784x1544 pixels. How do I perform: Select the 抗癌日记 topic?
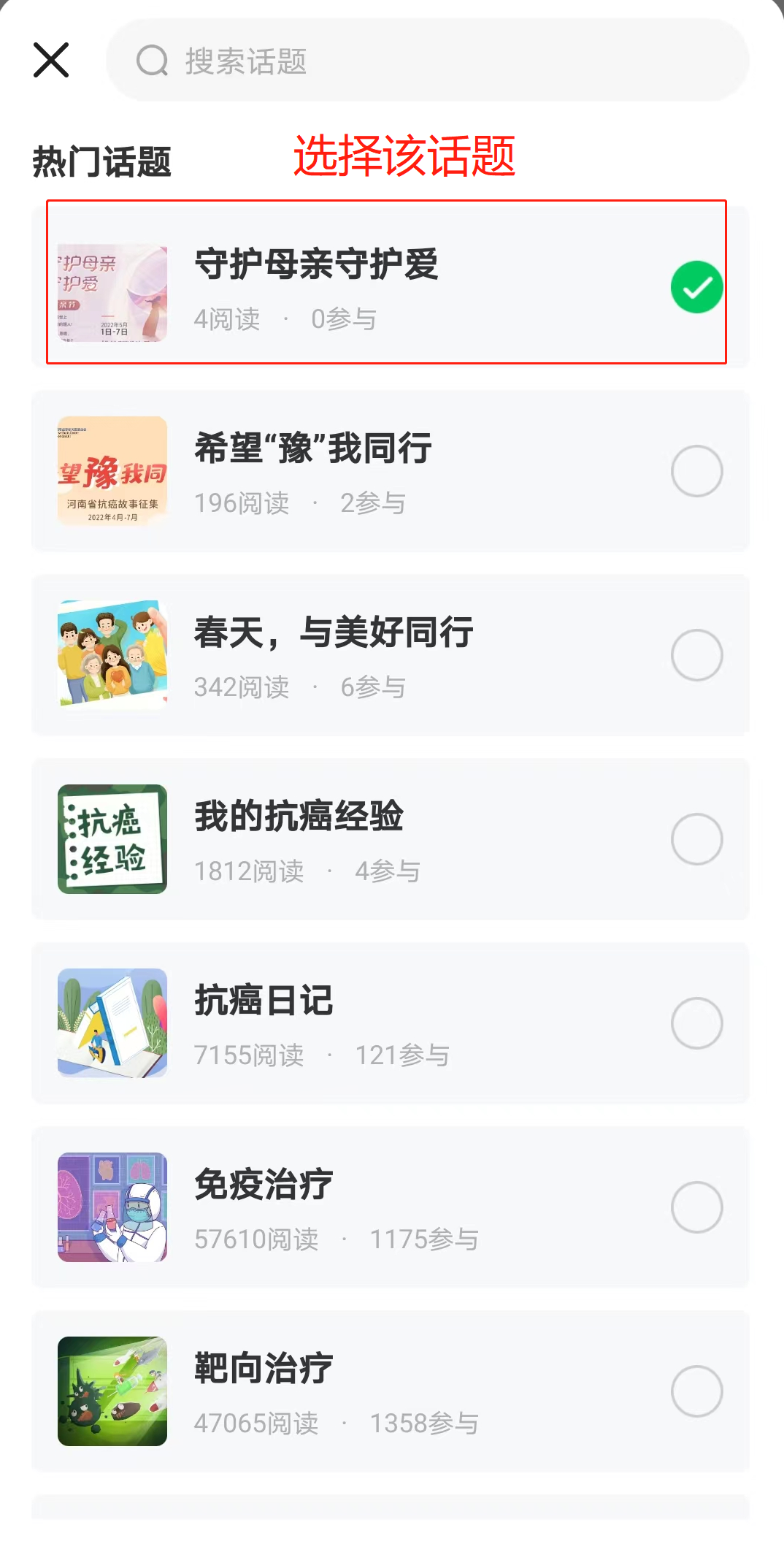pos(696,1023)
